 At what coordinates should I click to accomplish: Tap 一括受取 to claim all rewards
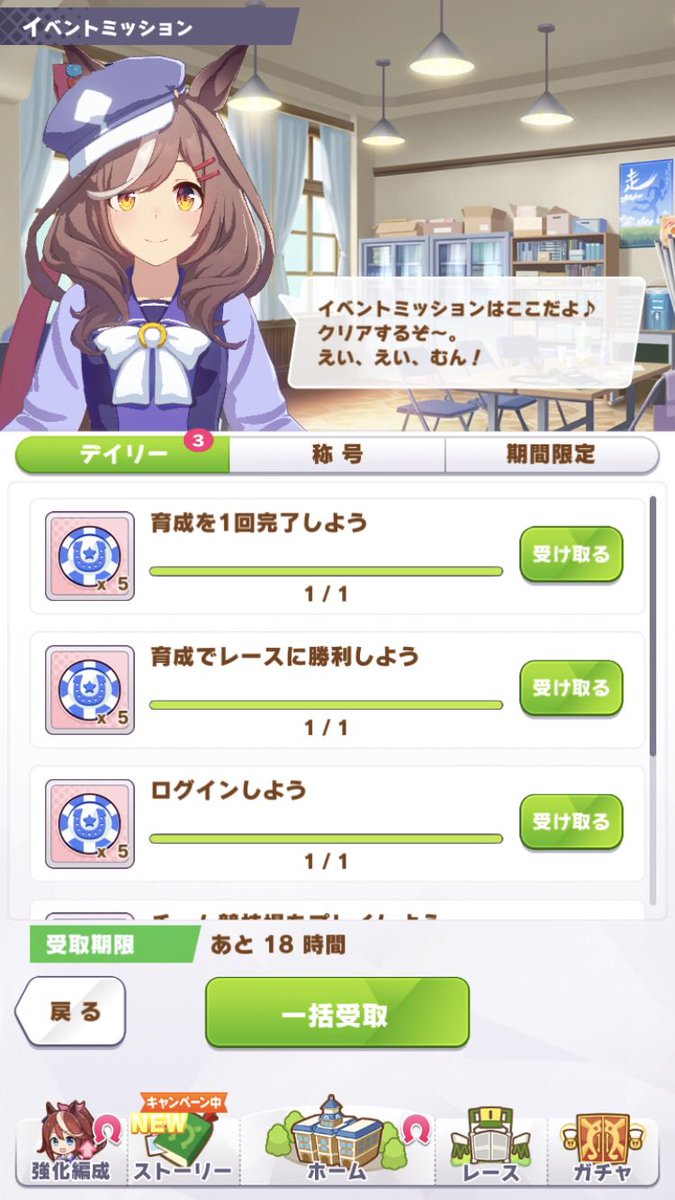click(x=337, y=1012)
